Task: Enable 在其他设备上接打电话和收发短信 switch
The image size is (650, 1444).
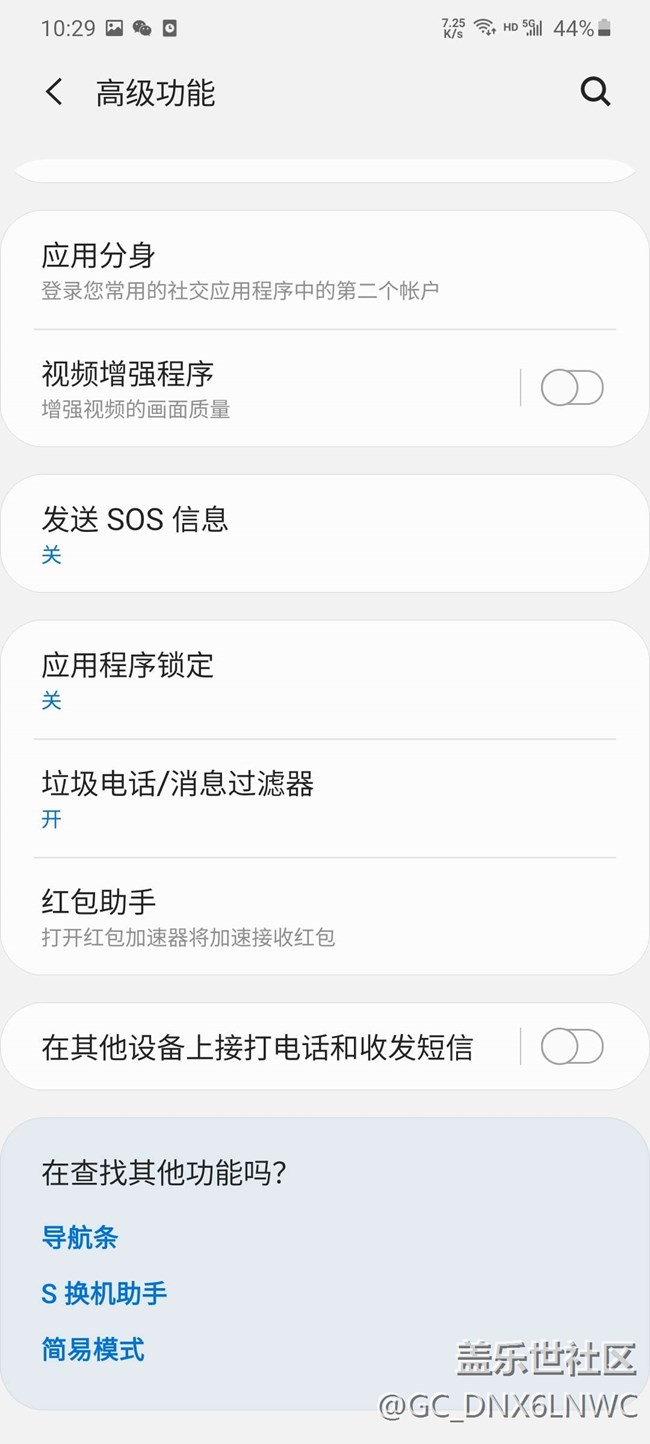Action: pyautogui.click(x=572, y=1047)
